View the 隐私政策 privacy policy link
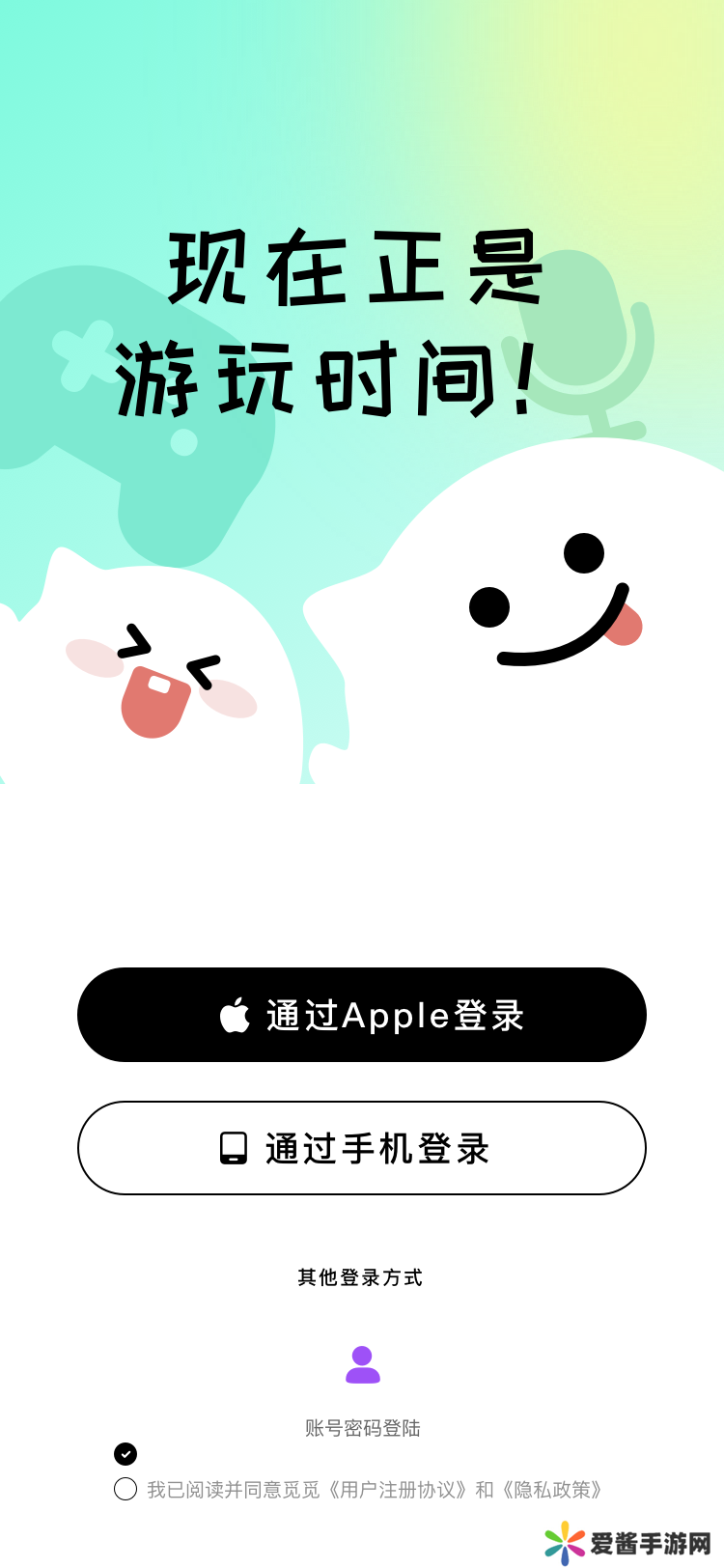 pos(552,1490)
